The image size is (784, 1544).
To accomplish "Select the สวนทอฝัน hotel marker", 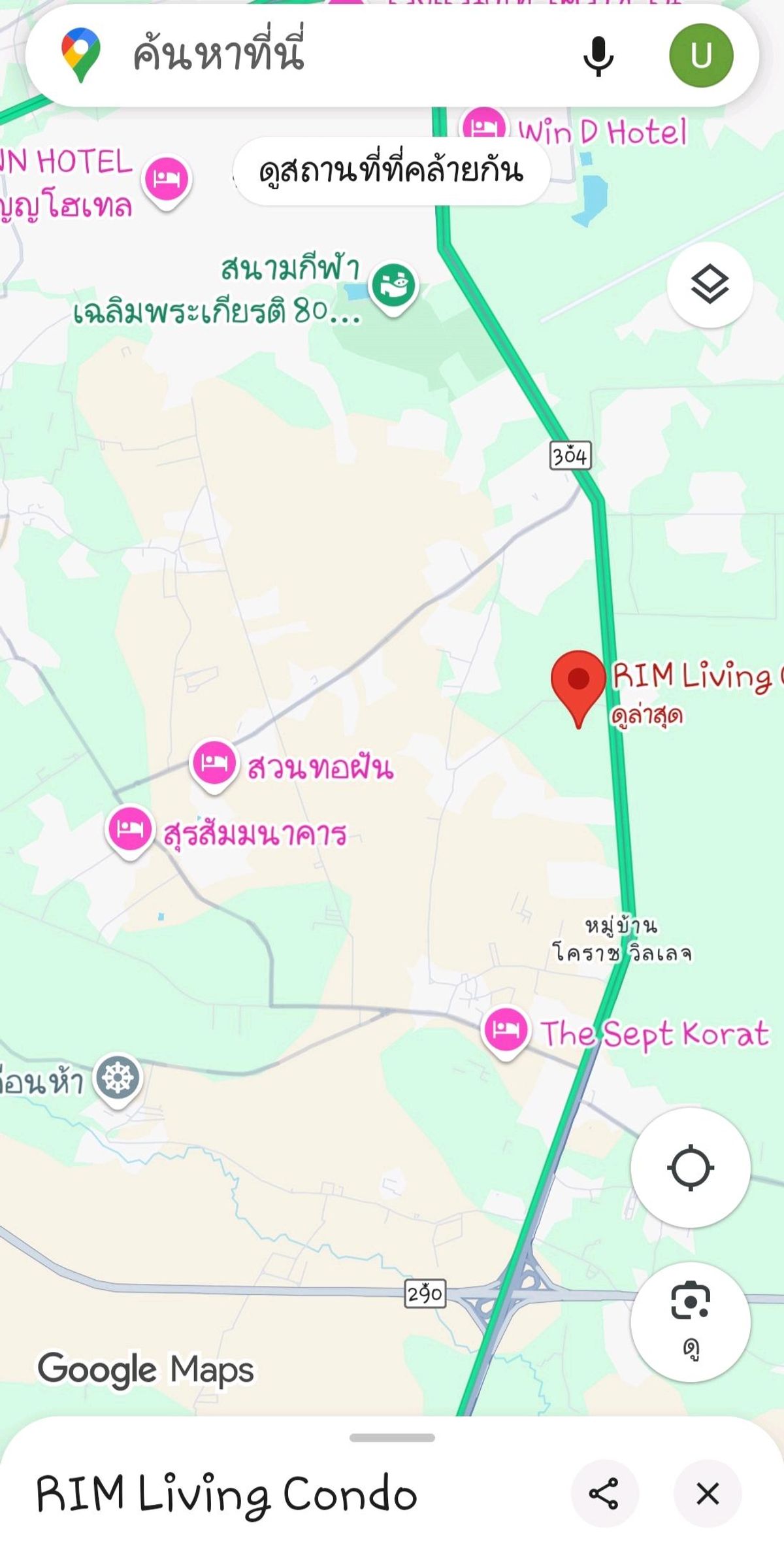I will [x=214, y=765].
